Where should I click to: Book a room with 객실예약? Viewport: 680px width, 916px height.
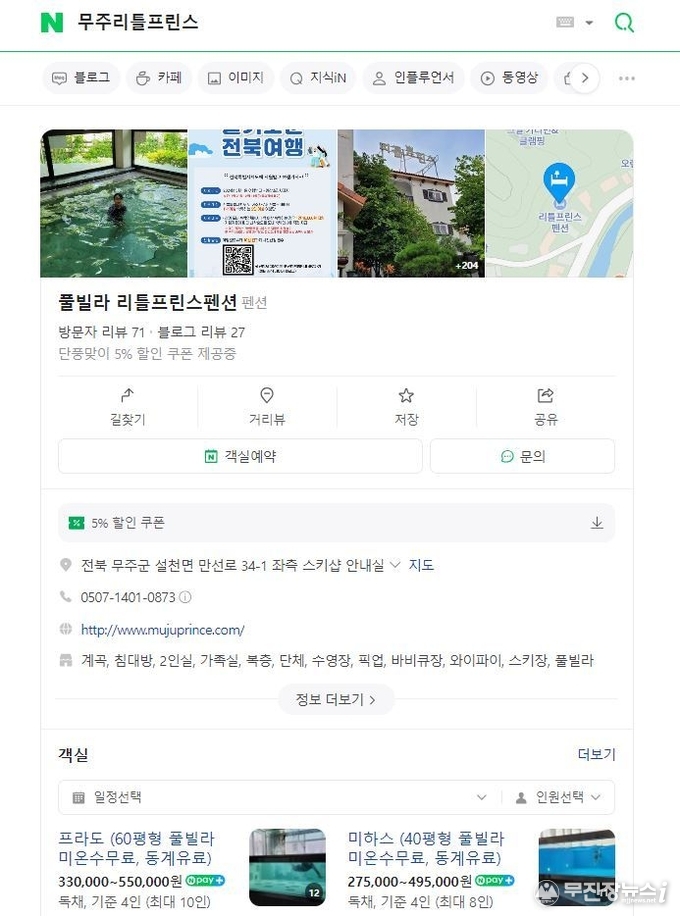coord(240,456)
